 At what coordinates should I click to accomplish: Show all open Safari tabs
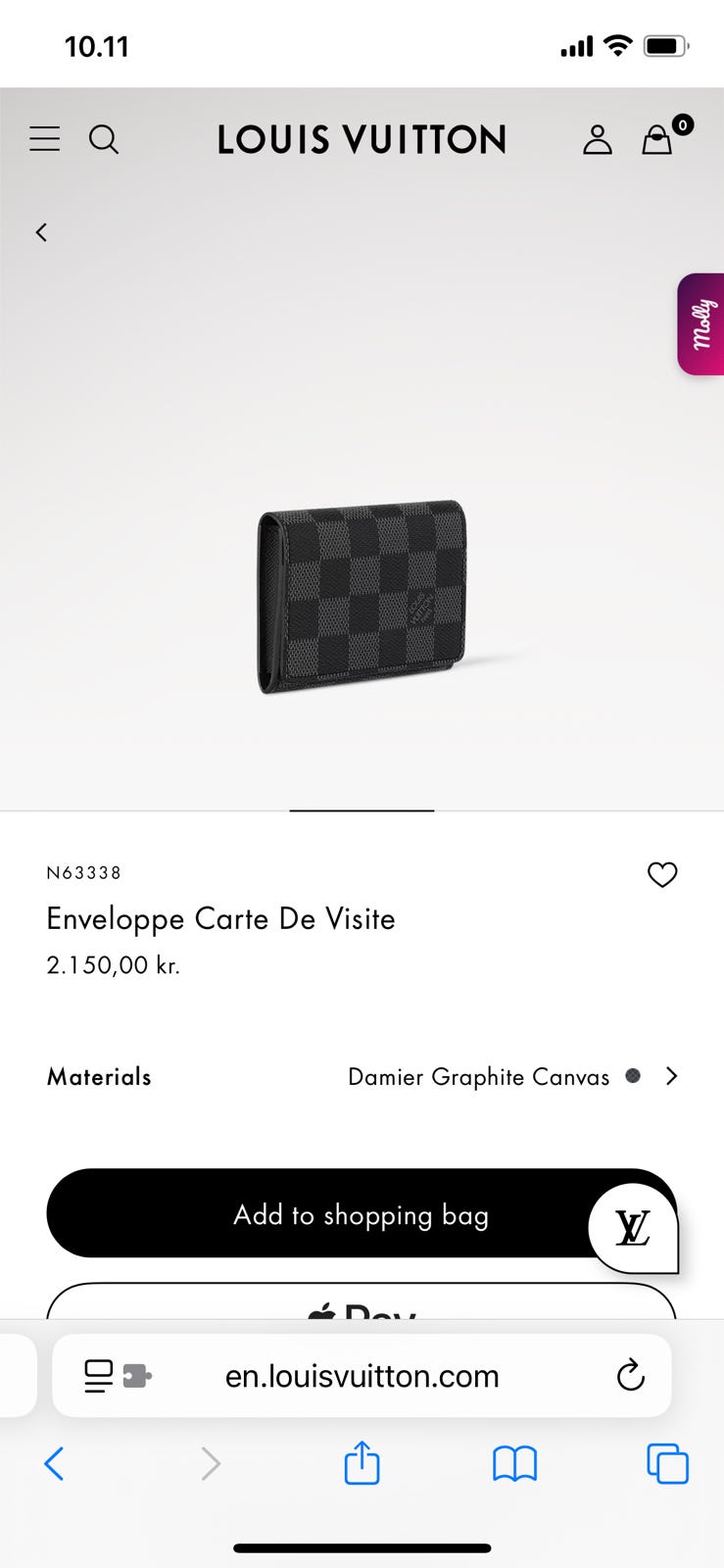[x=667, y=1464]
